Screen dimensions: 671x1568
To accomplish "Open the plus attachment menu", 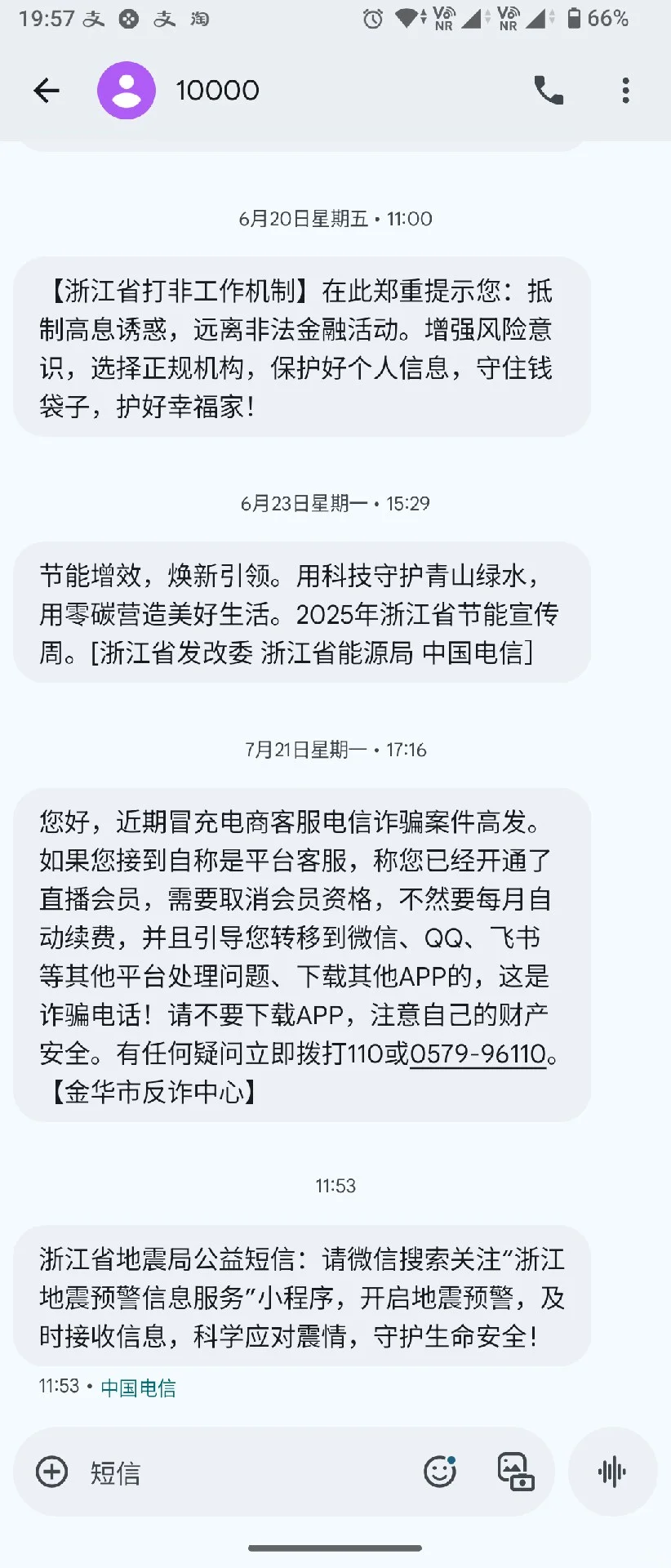I will (52, 1472).
